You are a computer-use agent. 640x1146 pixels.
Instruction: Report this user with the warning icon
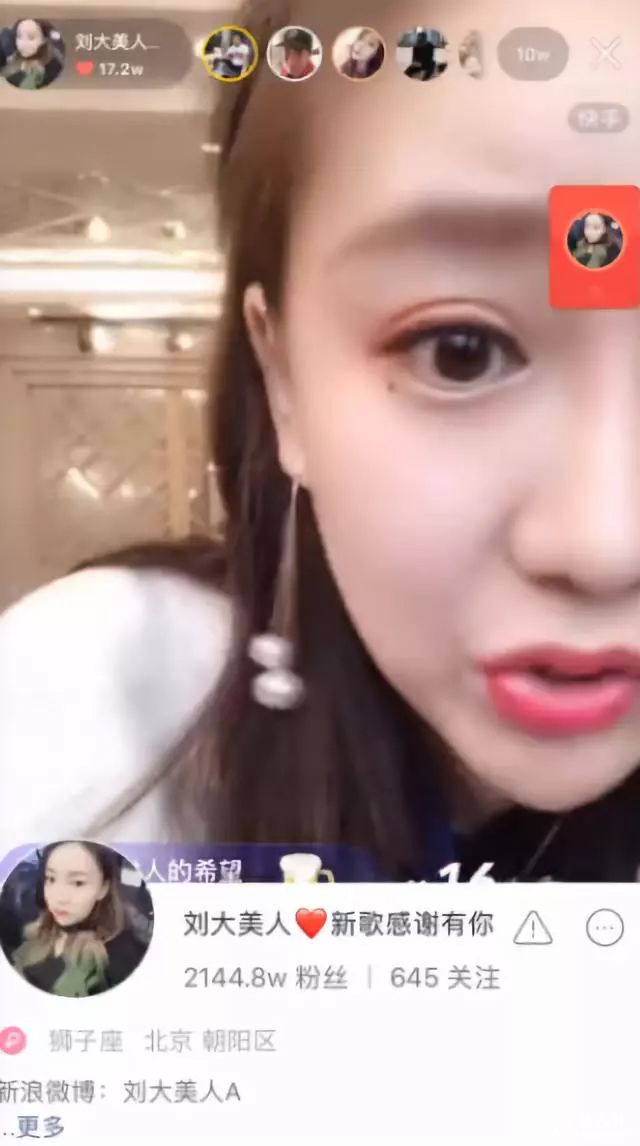pyautogui.click(x=533, y=927)
